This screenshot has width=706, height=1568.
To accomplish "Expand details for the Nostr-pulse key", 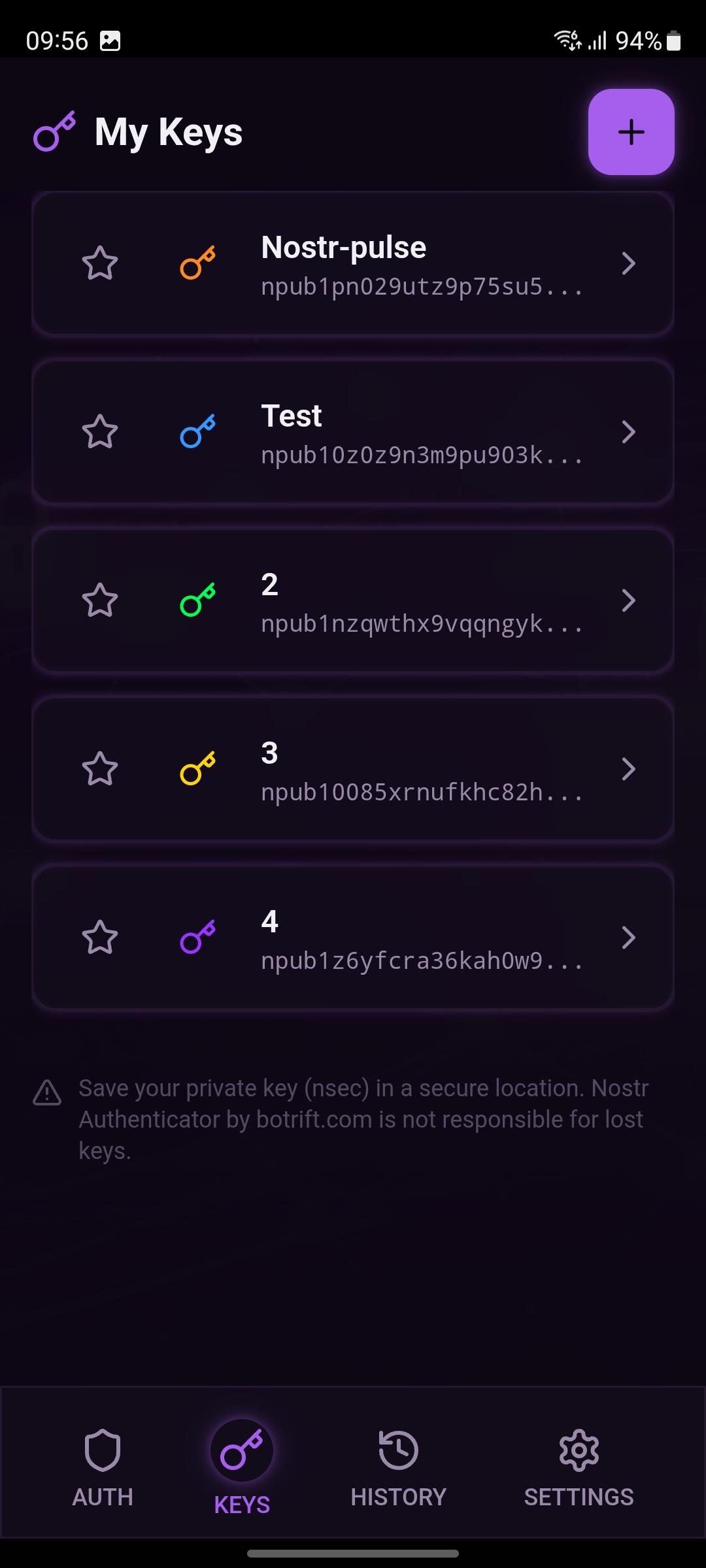I will tap(629, 263).
